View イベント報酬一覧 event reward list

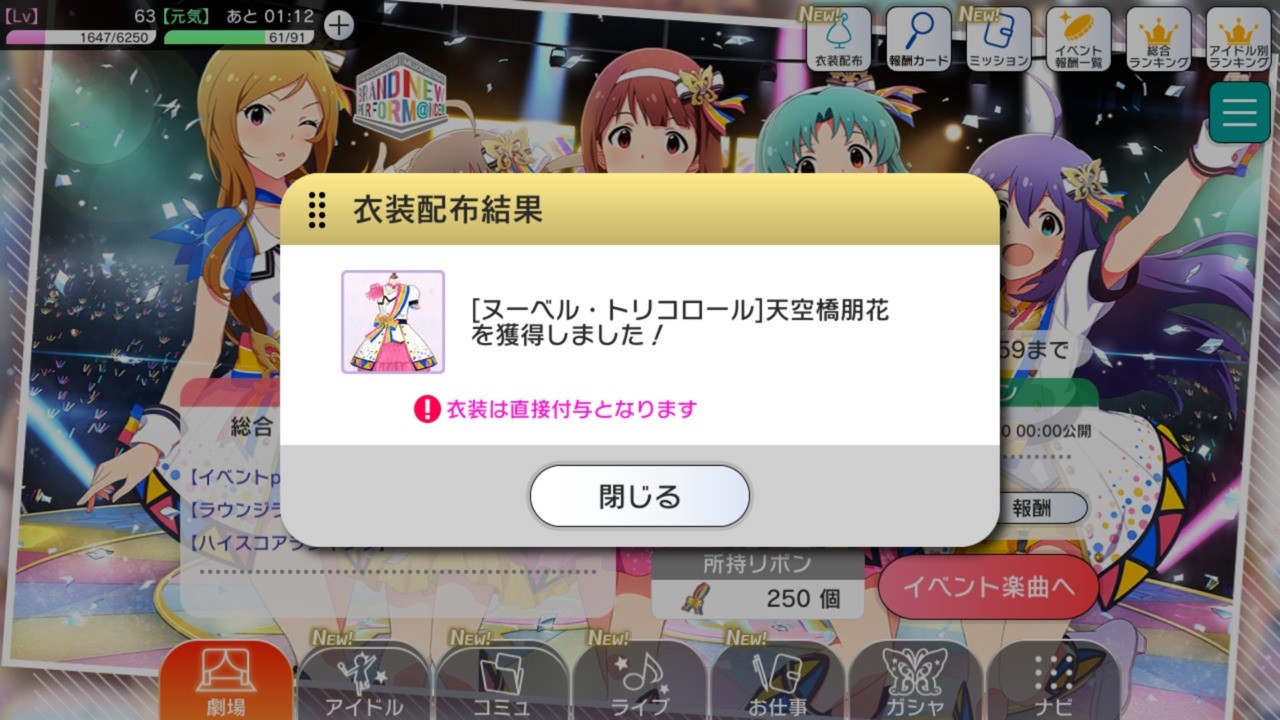[1078, 40]
